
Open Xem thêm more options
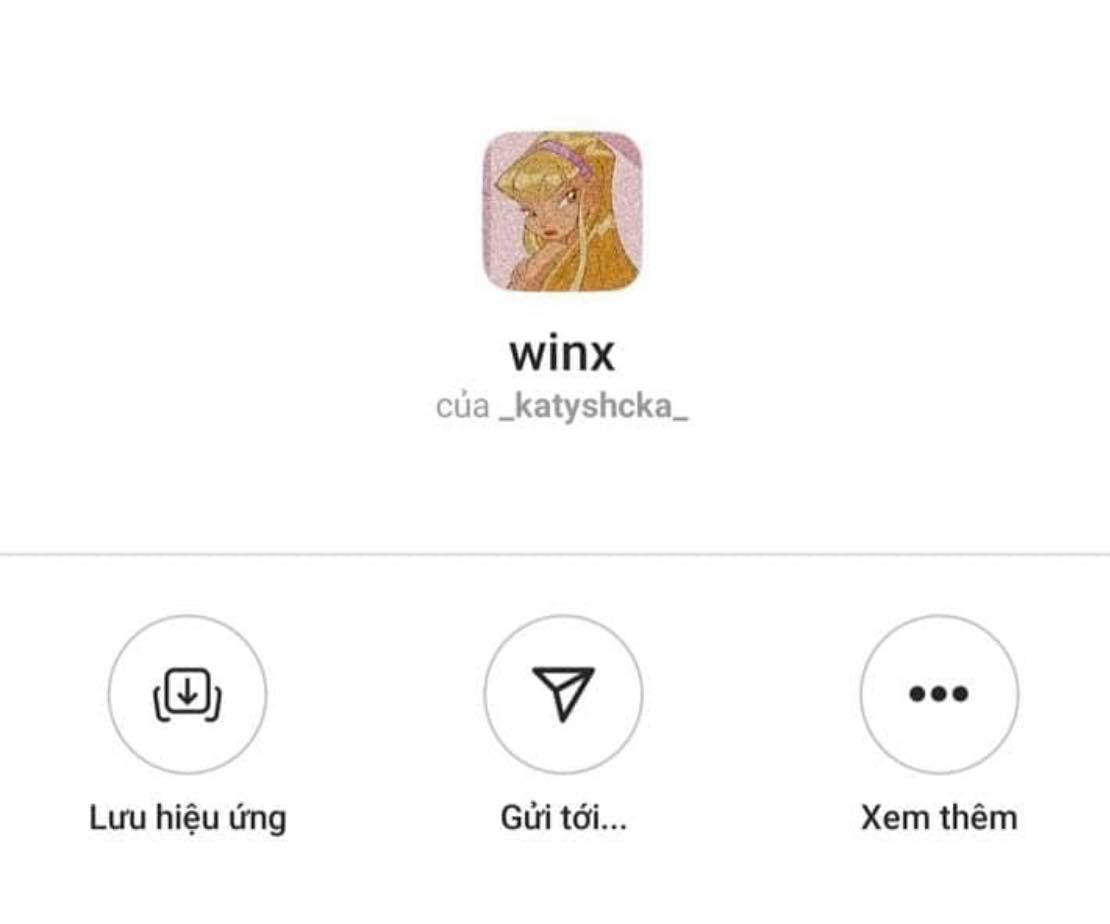939,694
